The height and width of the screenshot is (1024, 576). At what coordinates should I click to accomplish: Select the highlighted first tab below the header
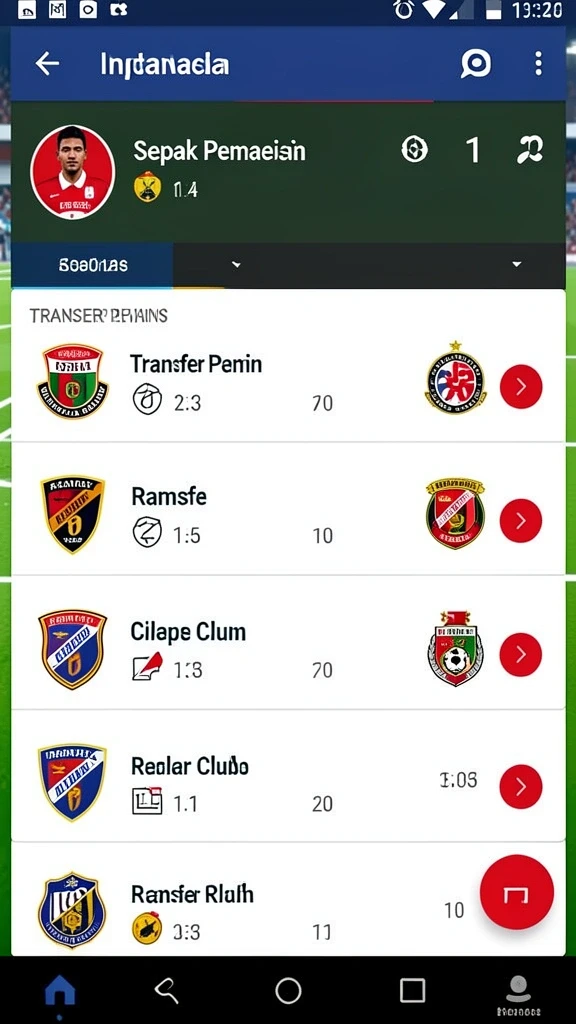pyautogui.click(x=92, y=265)
